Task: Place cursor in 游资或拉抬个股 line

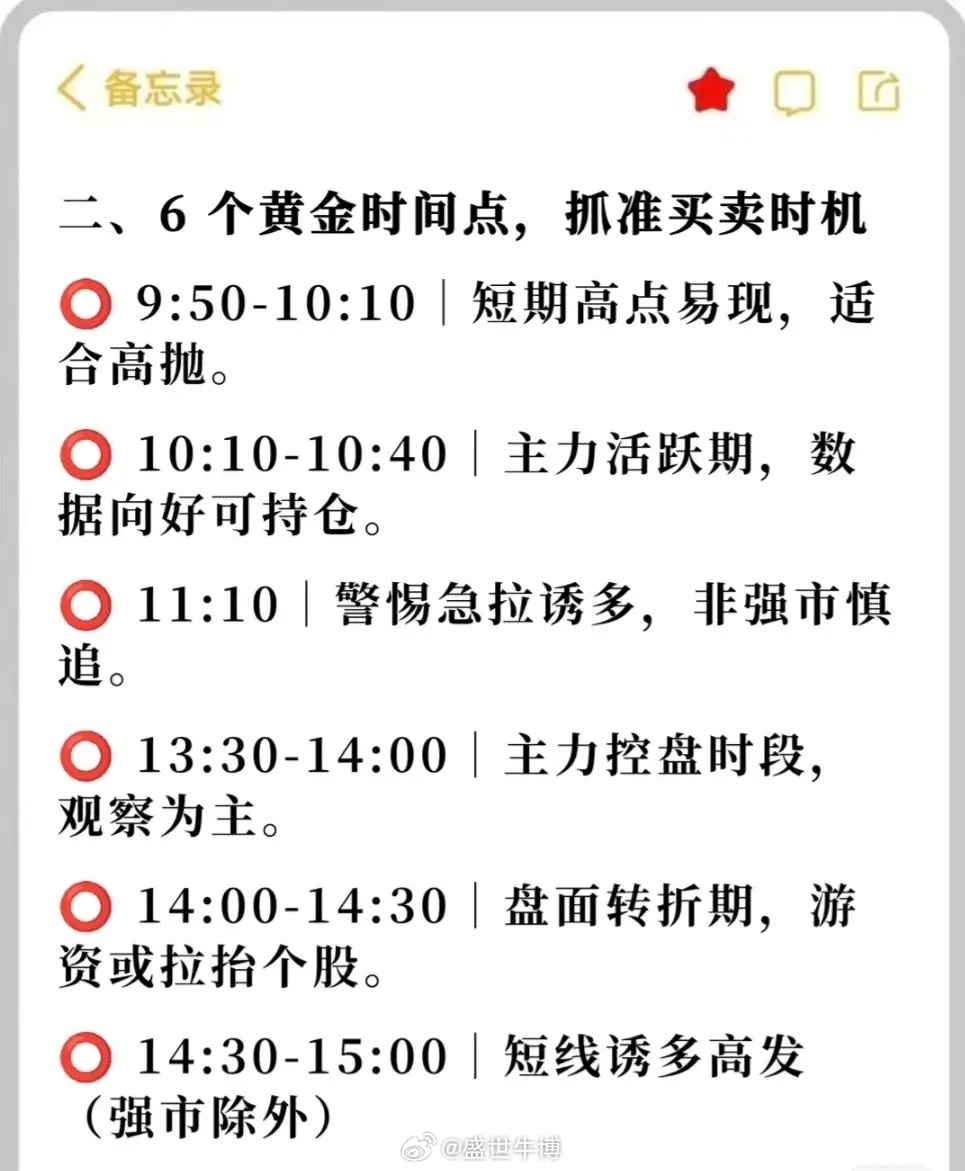Action: pos(200,965)
